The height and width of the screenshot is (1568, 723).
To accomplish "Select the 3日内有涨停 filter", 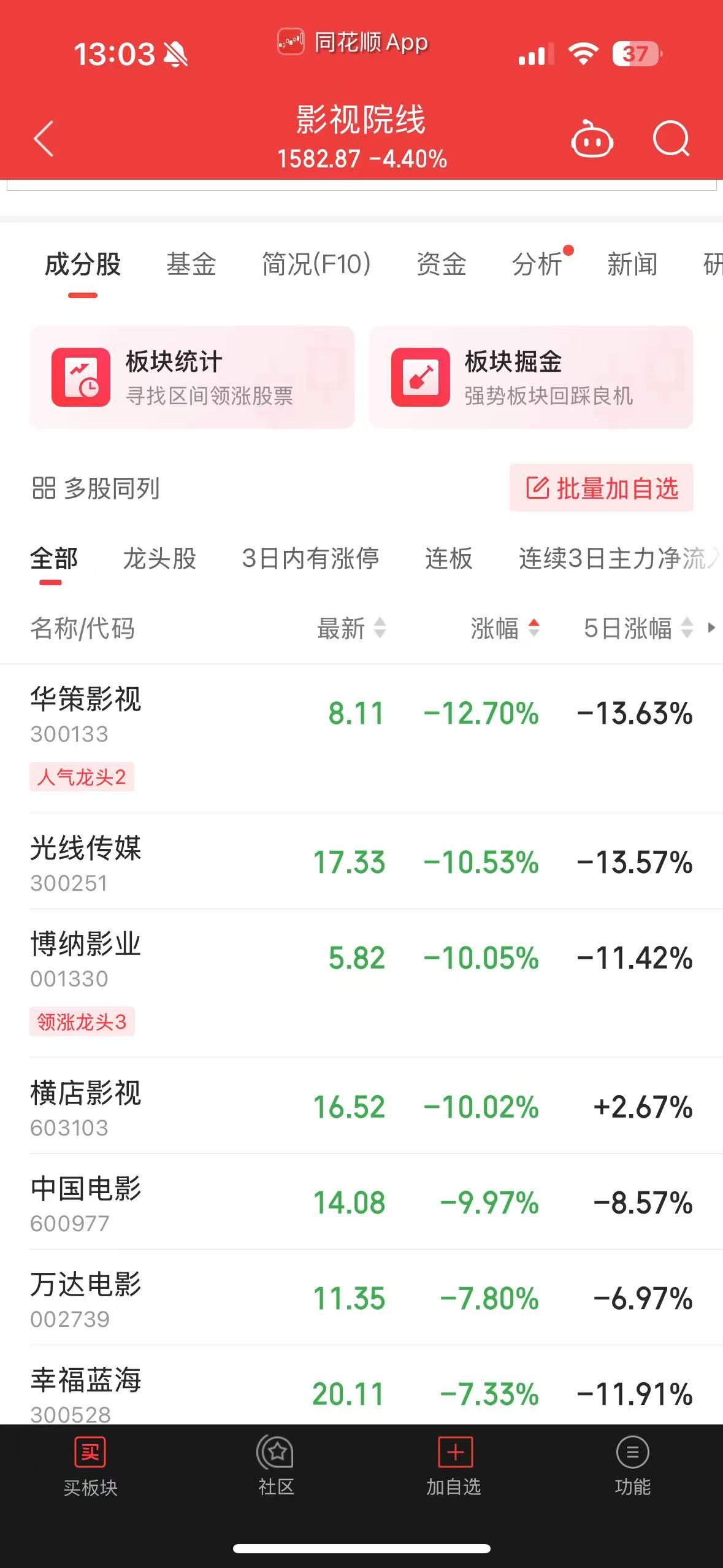I will (x=310, y=558).
